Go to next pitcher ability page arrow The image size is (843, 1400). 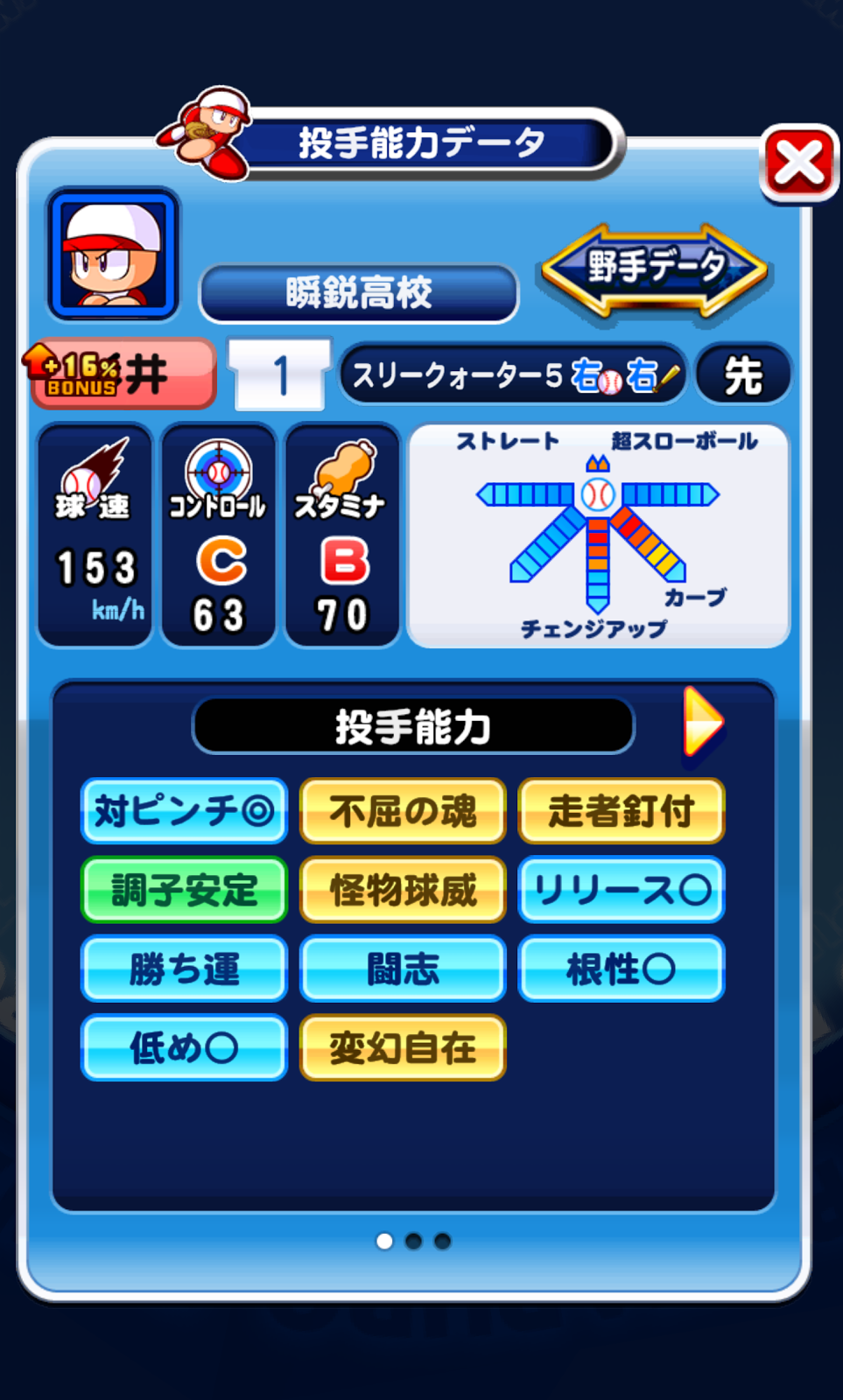coord(703,723)
